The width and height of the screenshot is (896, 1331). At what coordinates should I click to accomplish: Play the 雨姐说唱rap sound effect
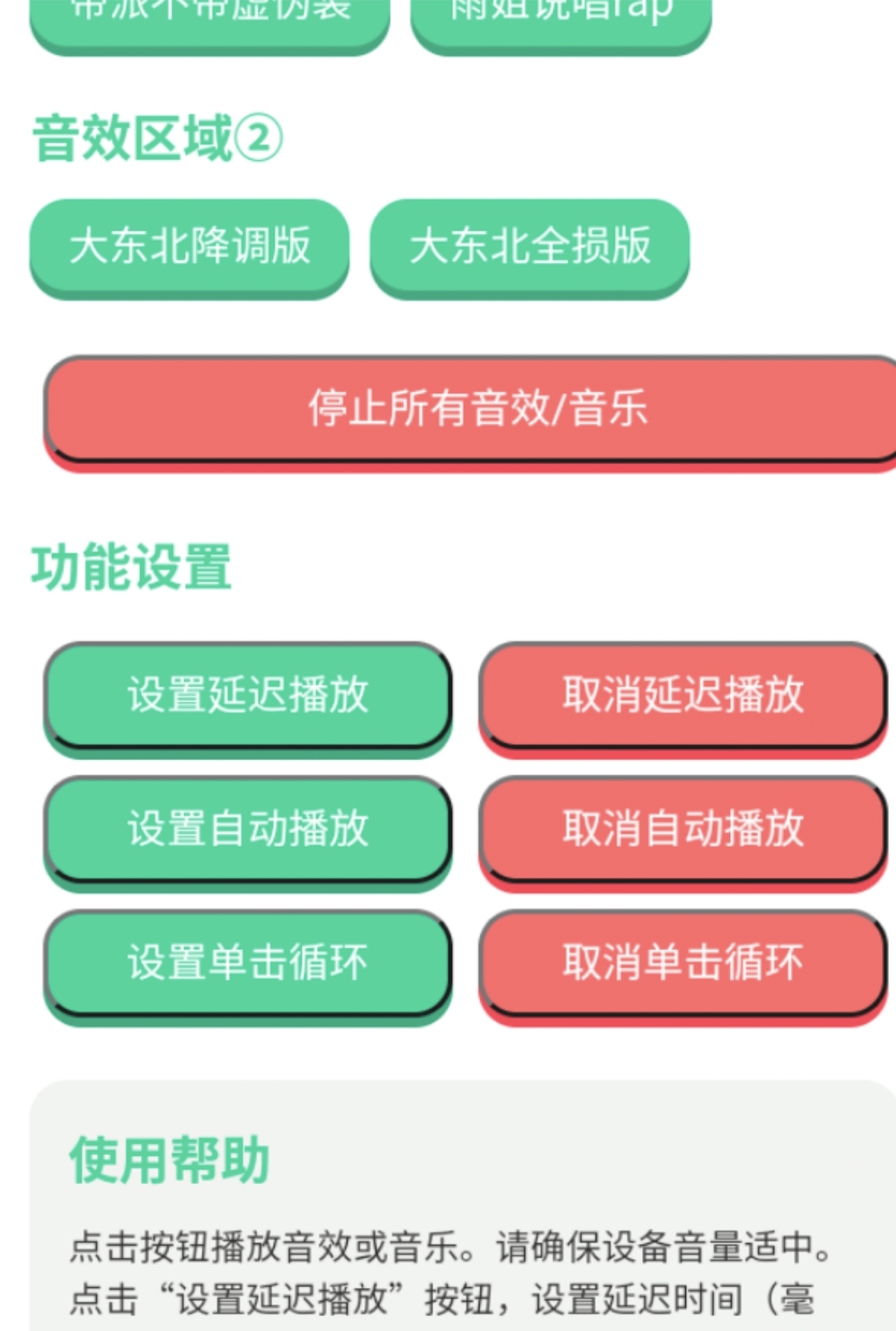561,21
